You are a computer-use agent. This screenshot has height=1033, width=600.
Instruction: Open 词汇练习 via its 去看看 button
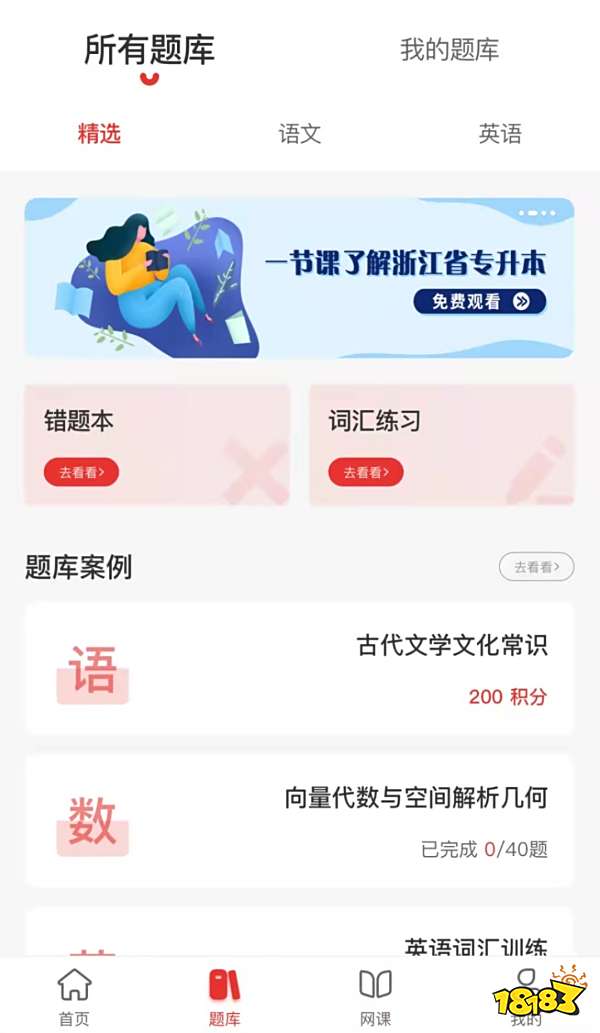(366, 472)
